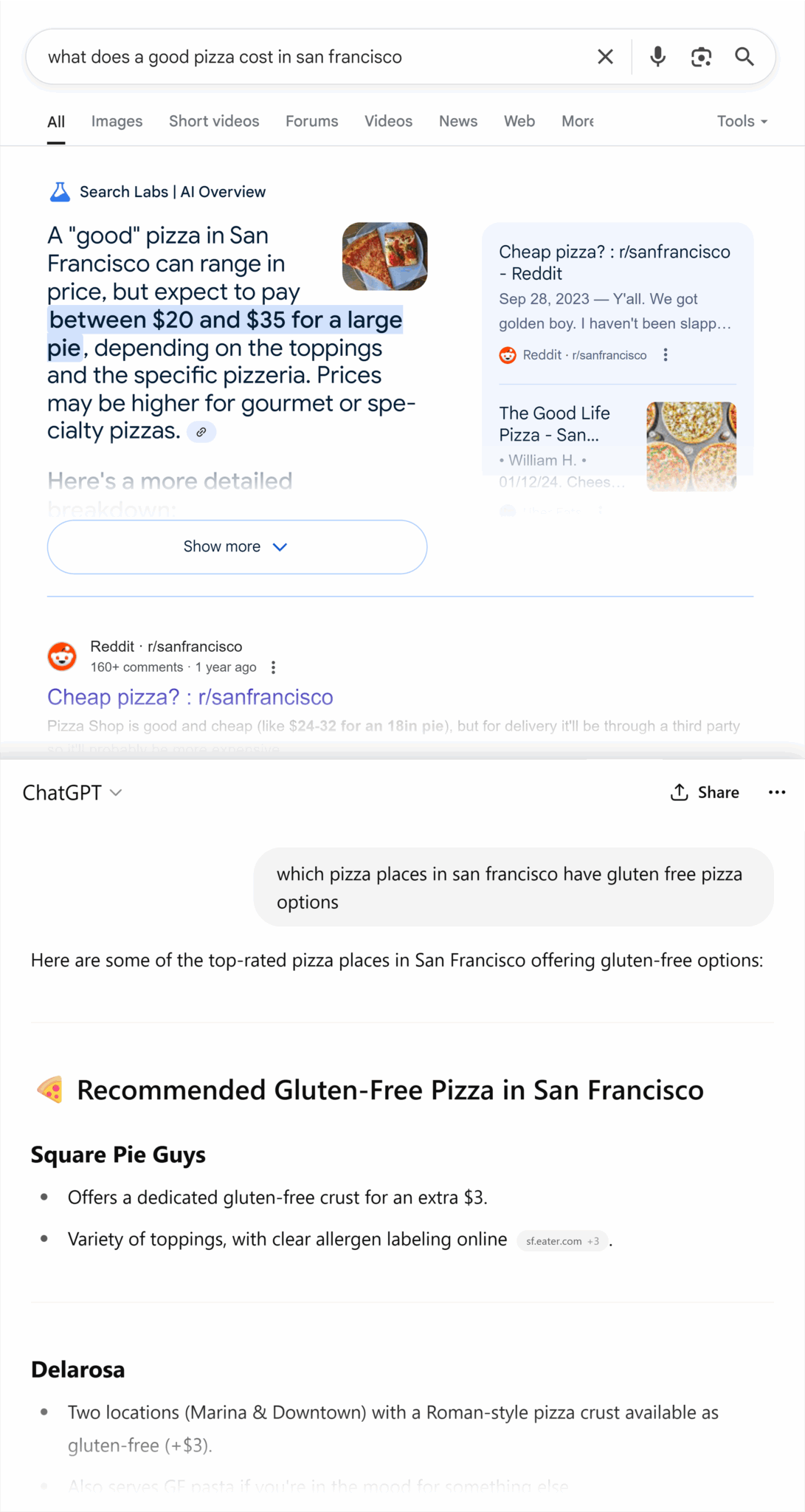
Task: Switch to the Images tab
Action: [117, 121]
